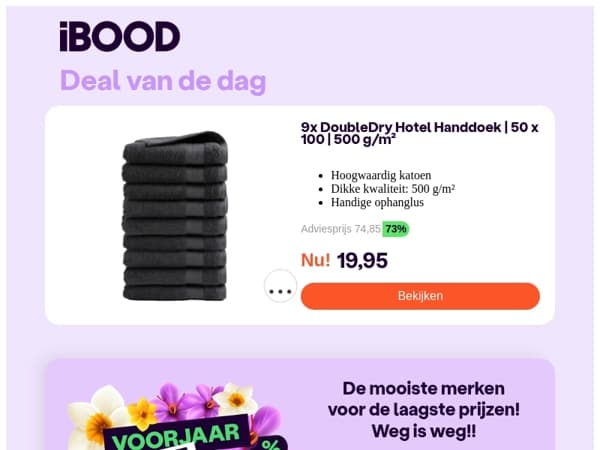Tap the orange Bekijken button
The image size is (600, 450).
[x=420, y=296]
